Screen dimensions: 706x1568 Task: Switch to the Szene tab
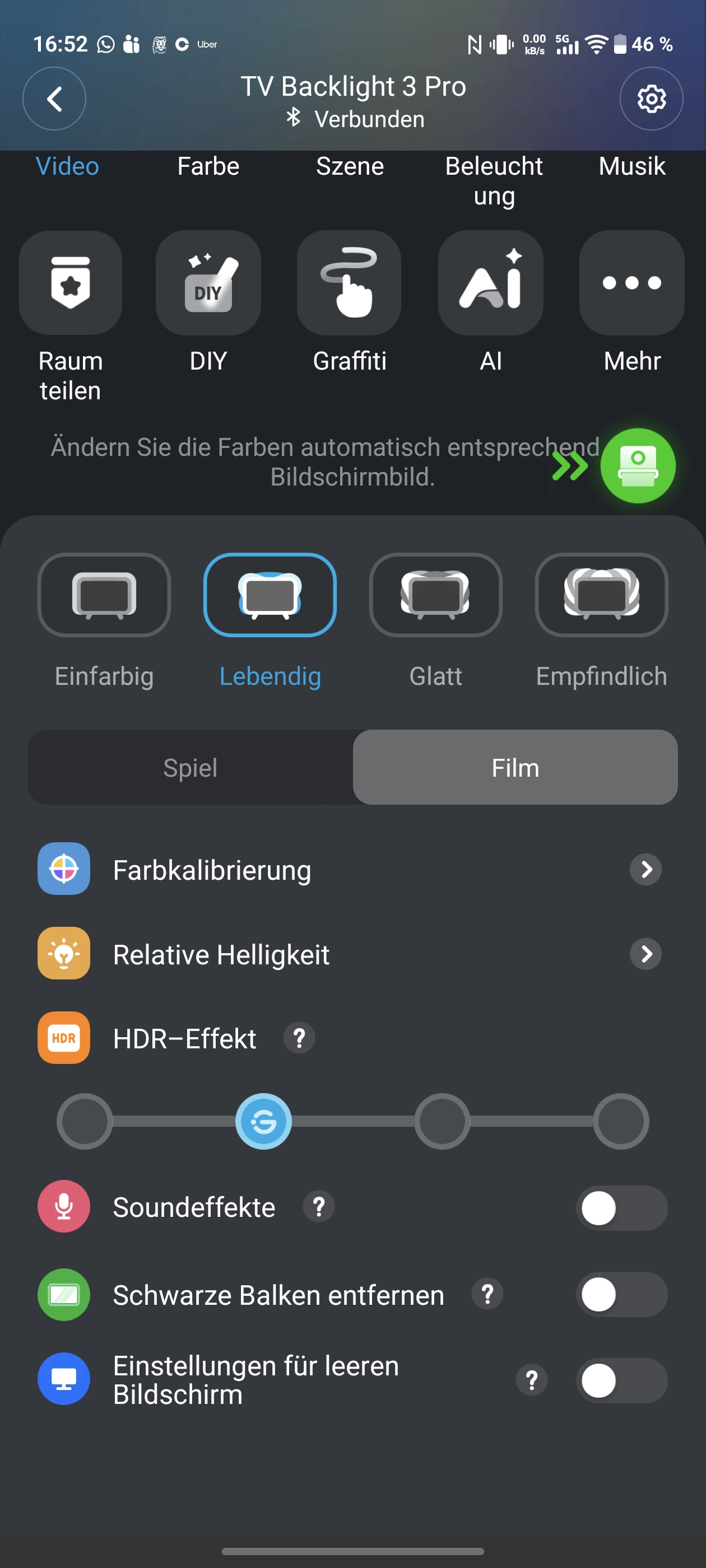point(350,166)
